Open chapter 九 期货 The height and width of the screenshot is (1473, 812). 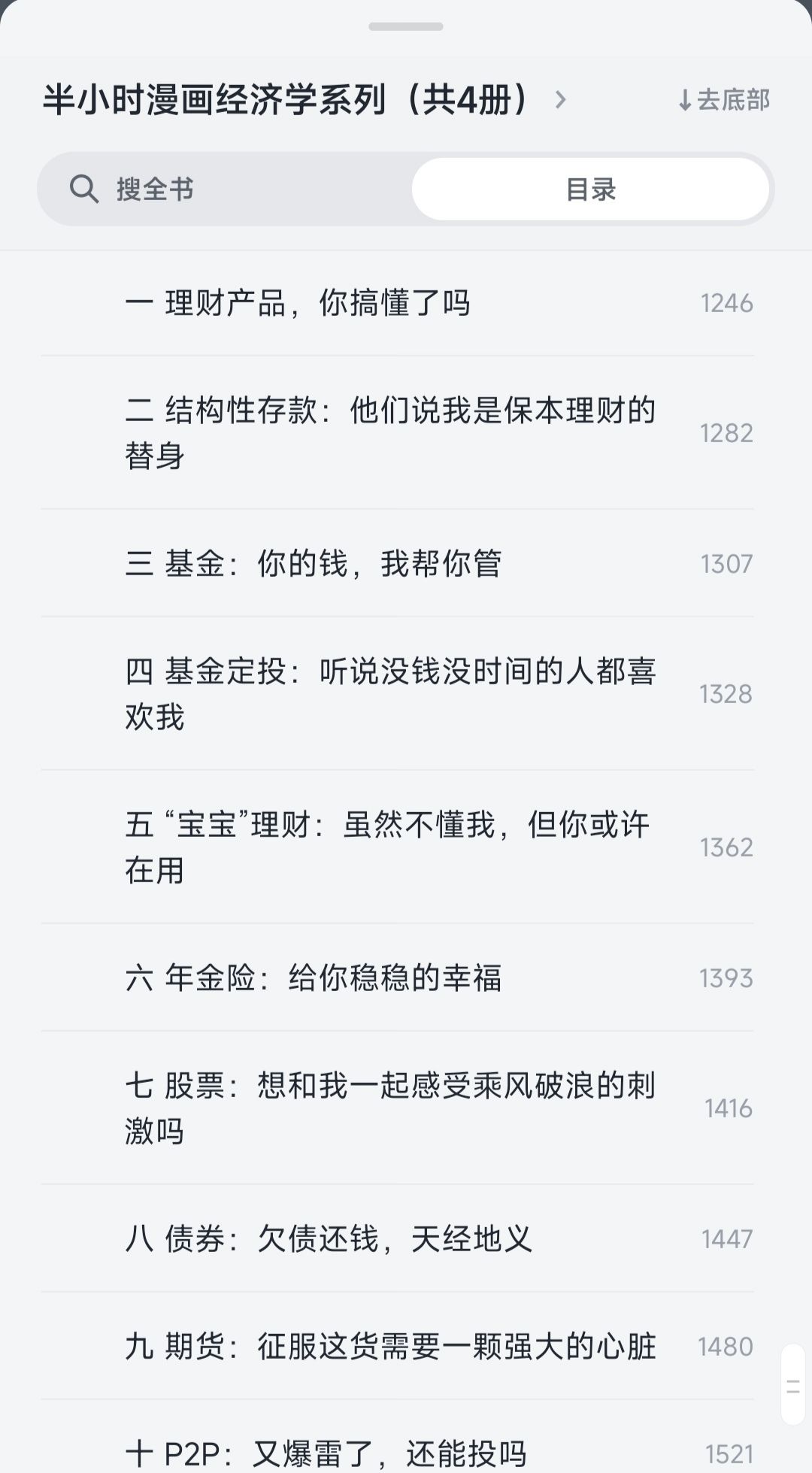pos(390,1346)
